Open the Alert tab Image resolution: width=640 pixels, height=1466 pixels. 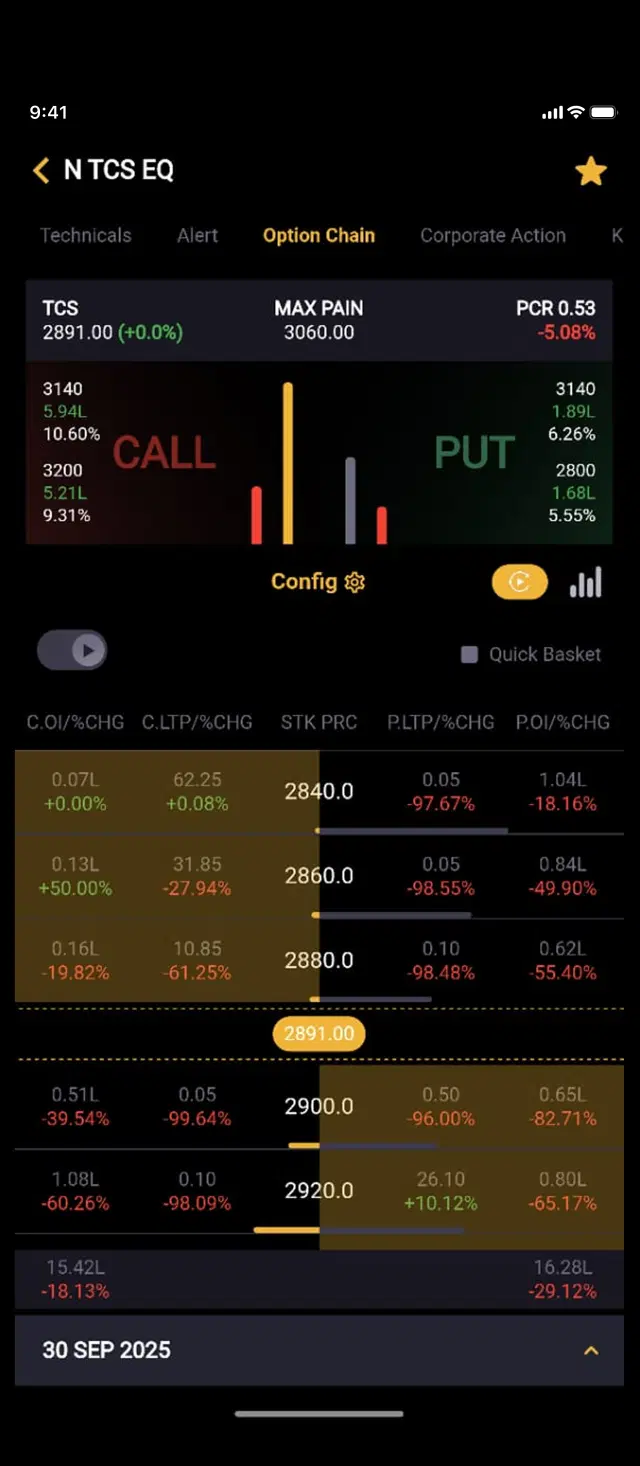(x=197, y=236)
